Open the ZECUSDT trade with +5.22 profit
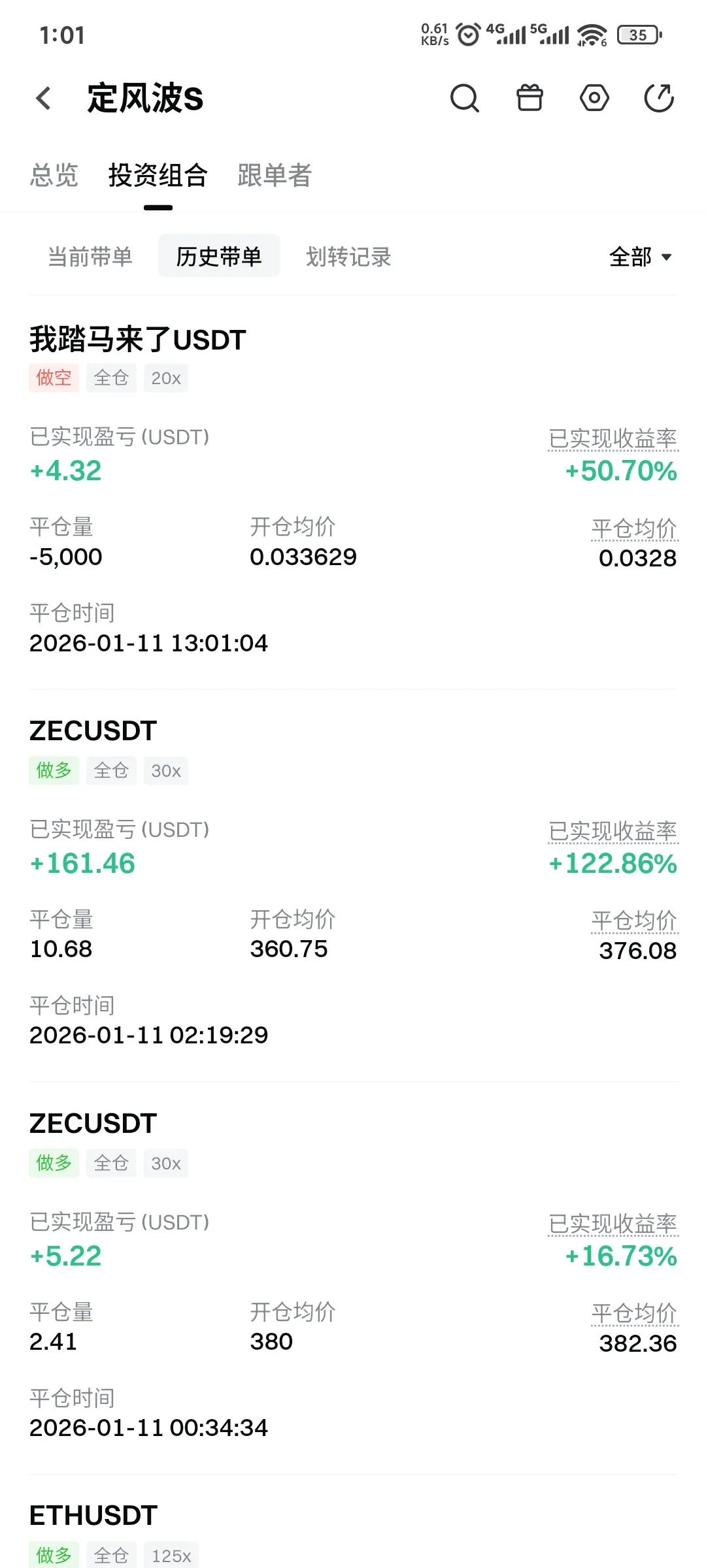The image size is (706, 1568). 93,1124
